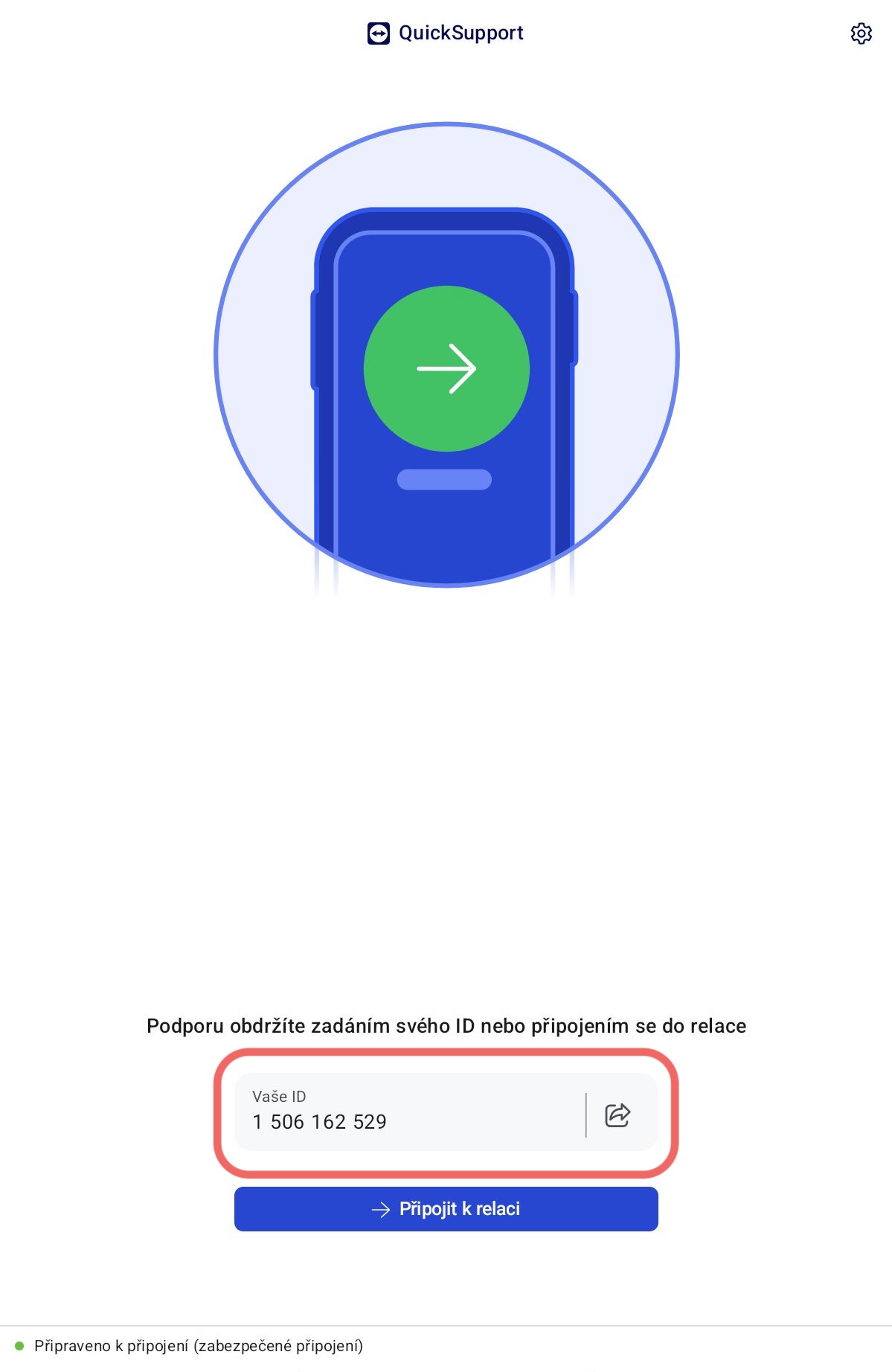The height and width of the screenshot is (1372, 892).
Task: Share your ID via share icon
Action: click(617, 1115)
